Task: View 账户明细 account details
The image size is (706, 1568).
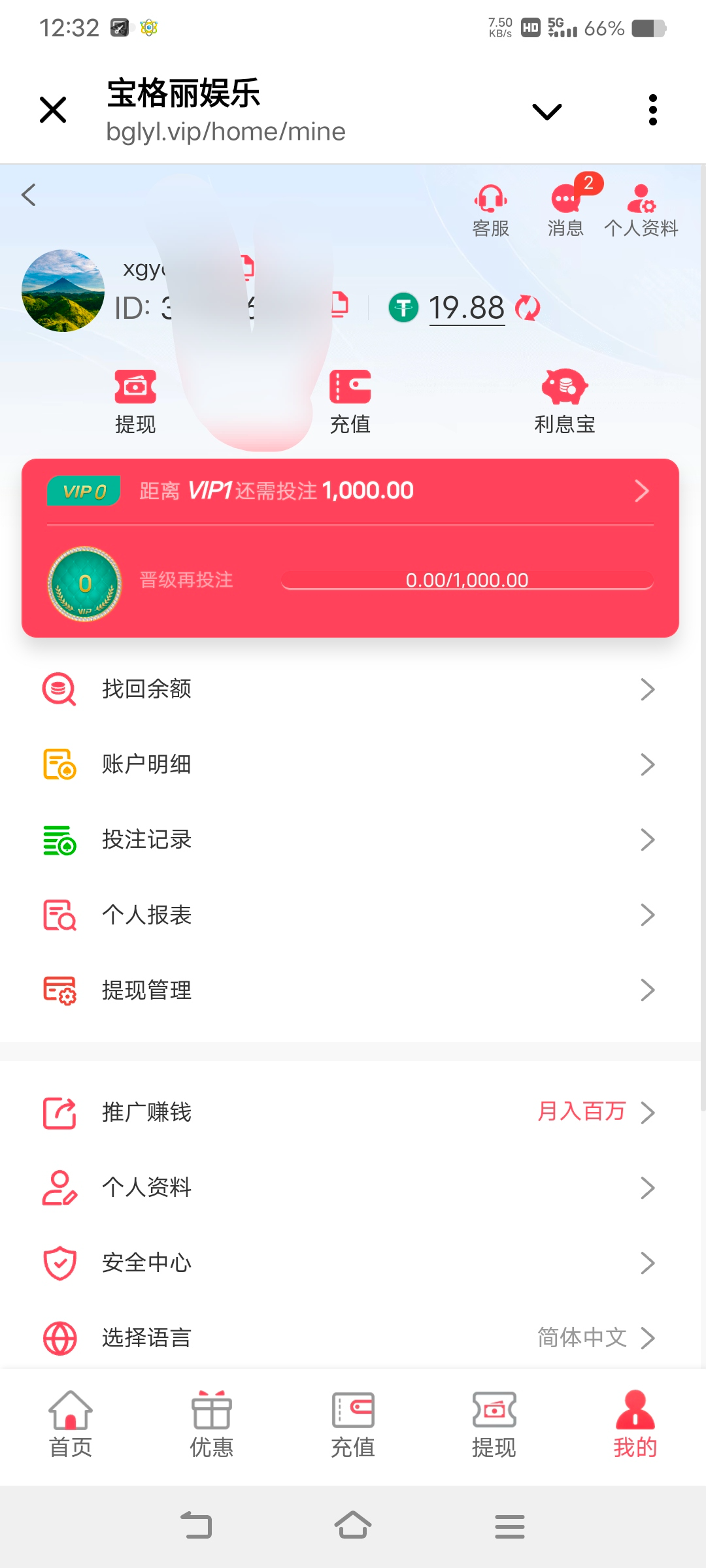Action: point(350,764)
